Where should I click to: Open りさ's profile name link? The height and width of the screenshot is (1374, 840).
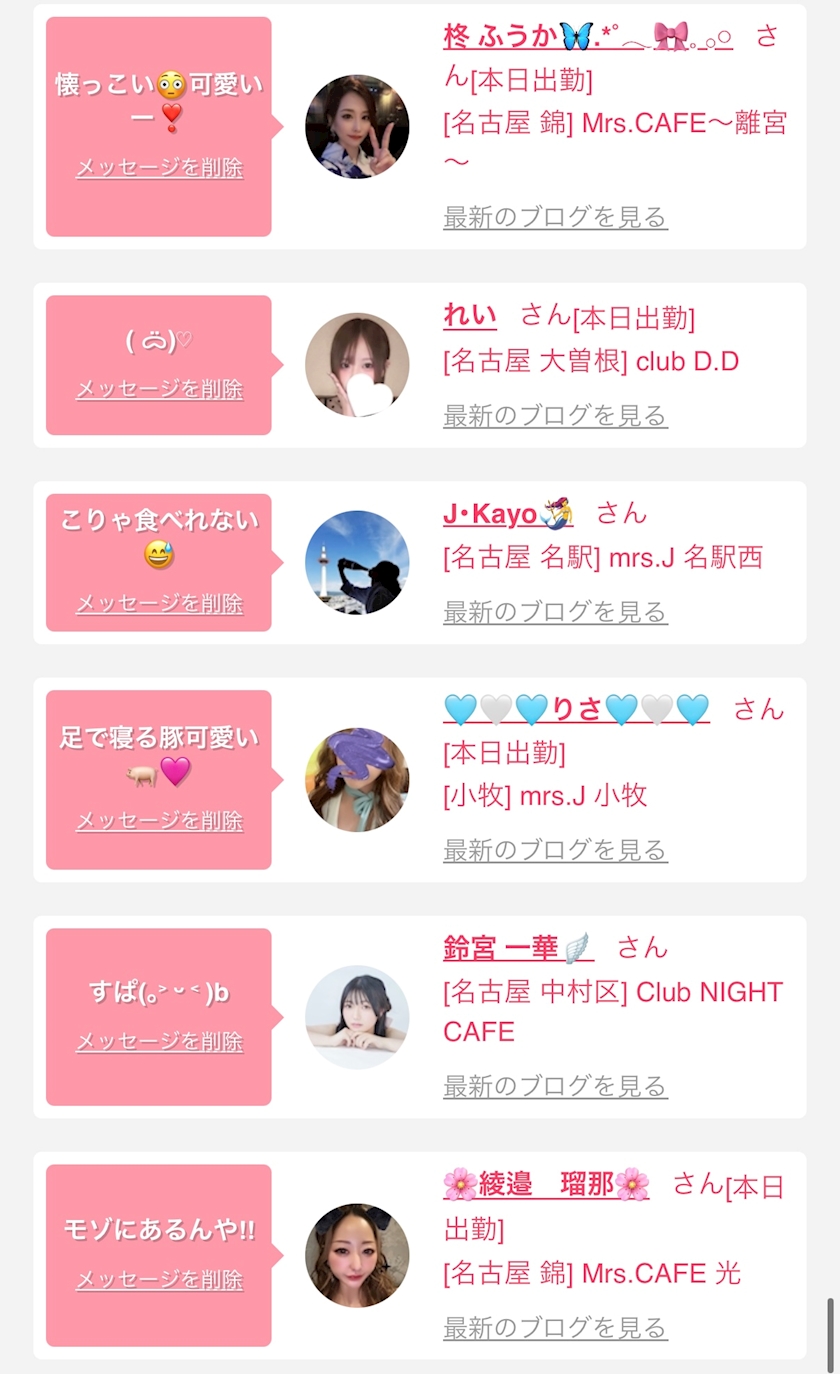(x=576, y=709)
